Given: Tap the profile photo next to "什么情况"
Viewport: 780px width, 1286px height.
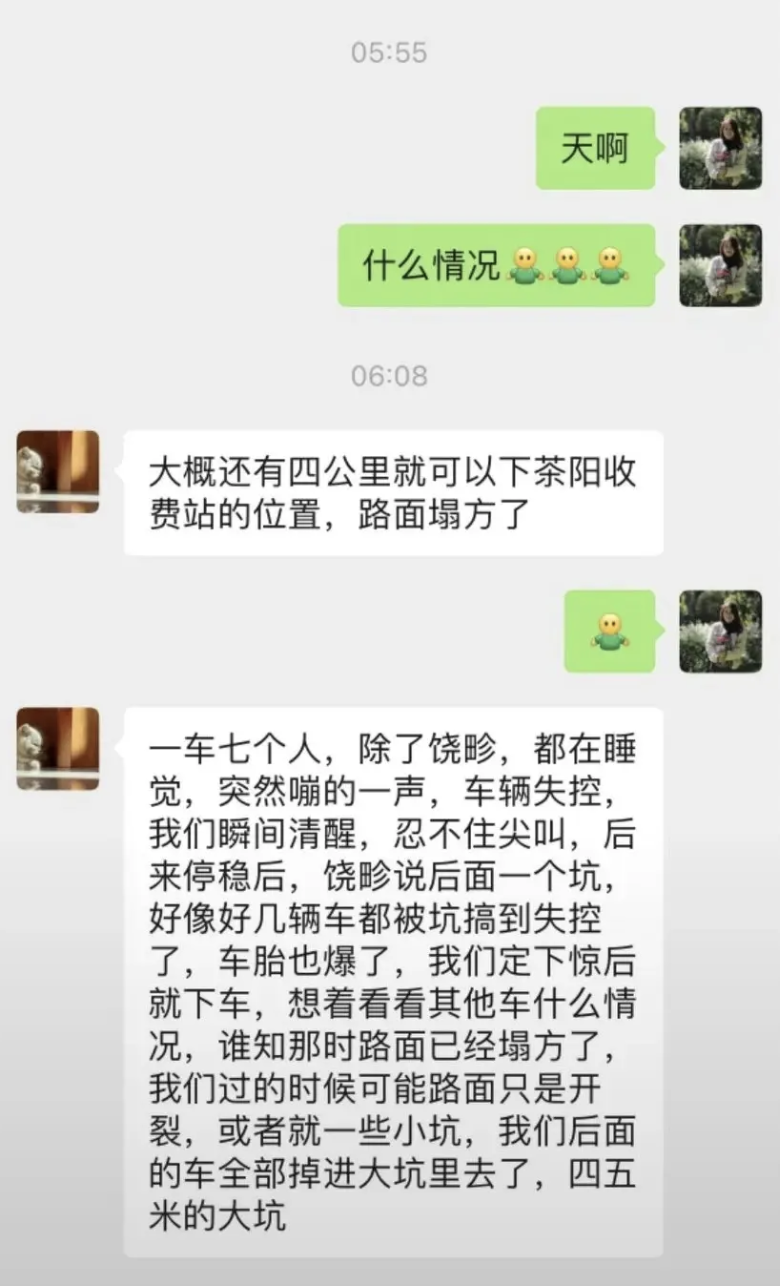Looking at the screenshot, I should point(720,265).
